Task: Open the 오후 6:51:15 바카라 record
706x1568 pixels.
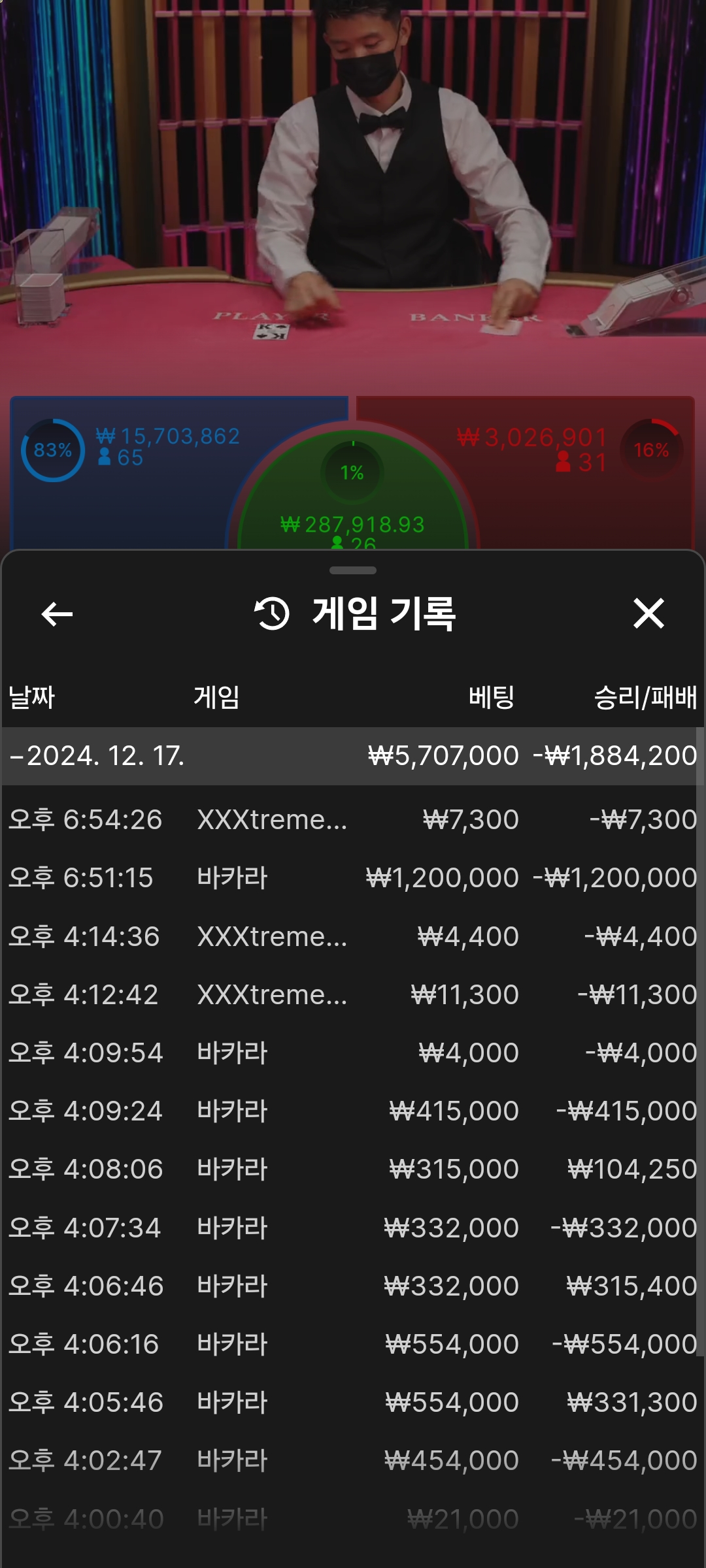Action: (x=353, y=878)
